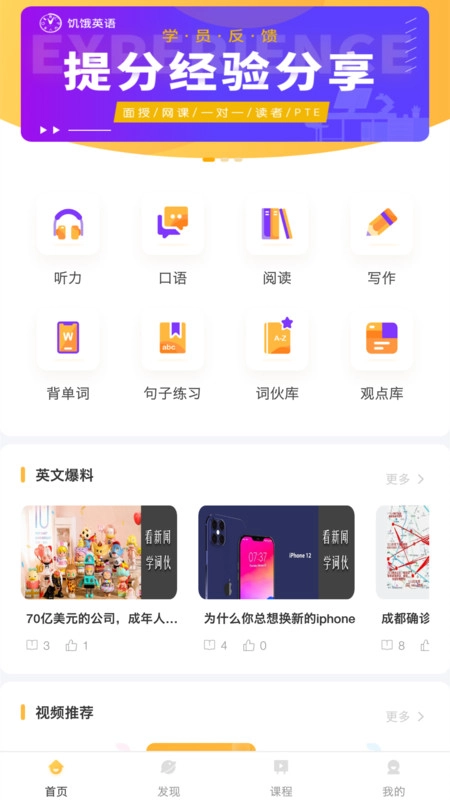Go to the 我的 profile tab
The height and width of the screenshot is (800, 450).
point(393,777)
